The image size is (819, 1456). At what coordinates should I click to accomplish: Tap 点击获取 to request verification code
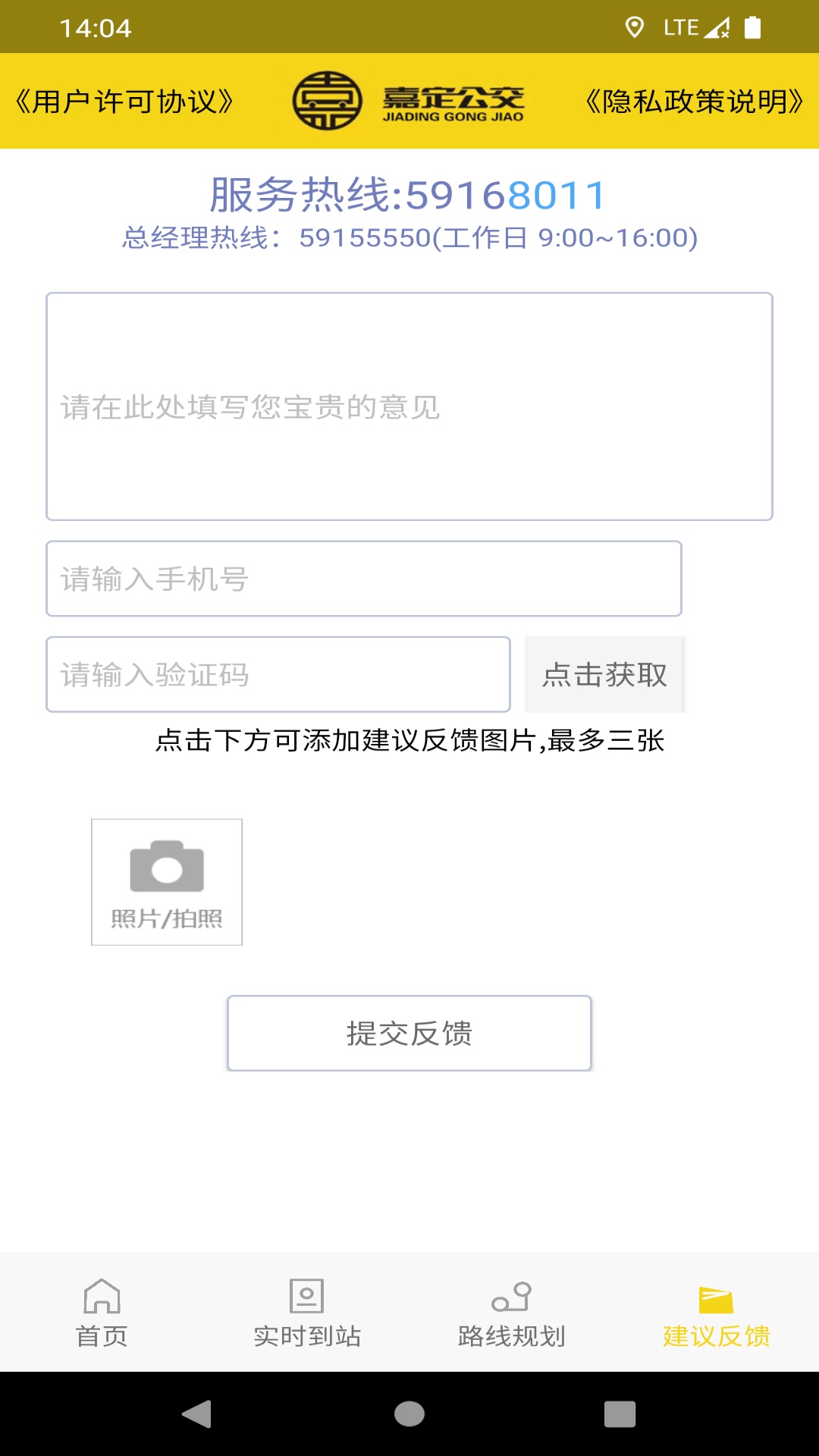(604, 674)
